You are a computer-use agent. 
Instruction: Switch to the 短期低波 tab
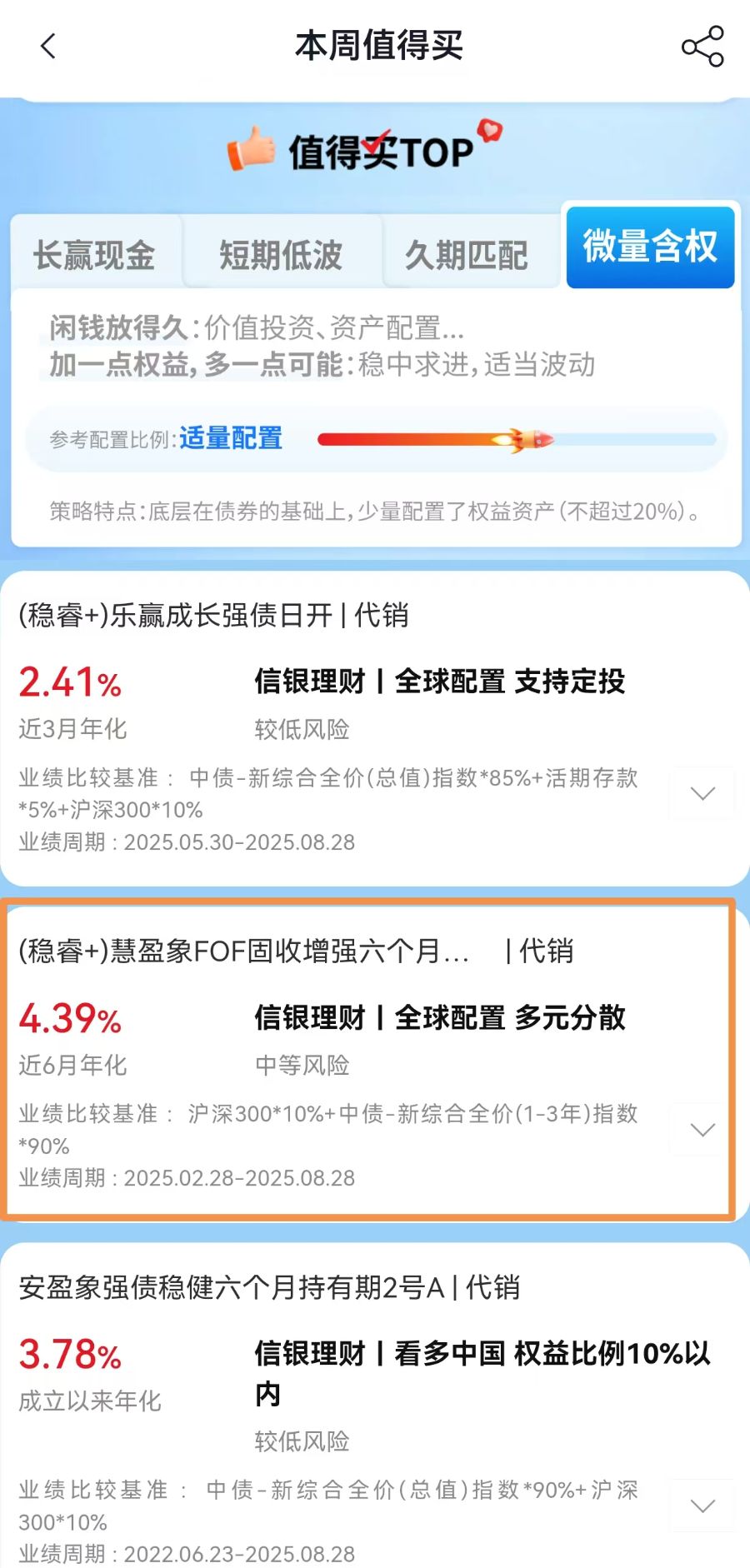[x=281, y=255]
